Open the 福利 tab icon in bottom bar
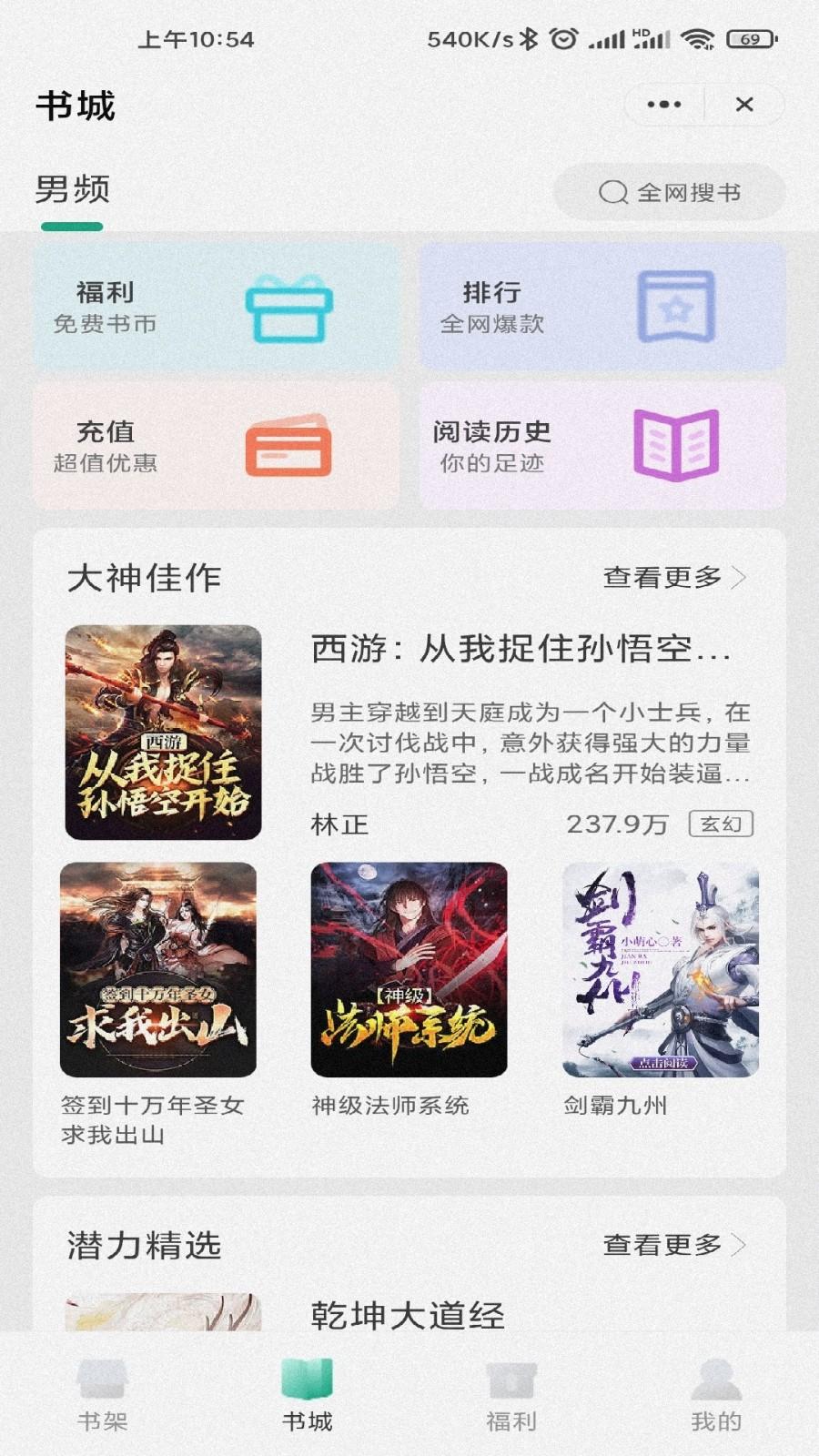This screenshot has height=1456, width=819. click(511, 1377)
